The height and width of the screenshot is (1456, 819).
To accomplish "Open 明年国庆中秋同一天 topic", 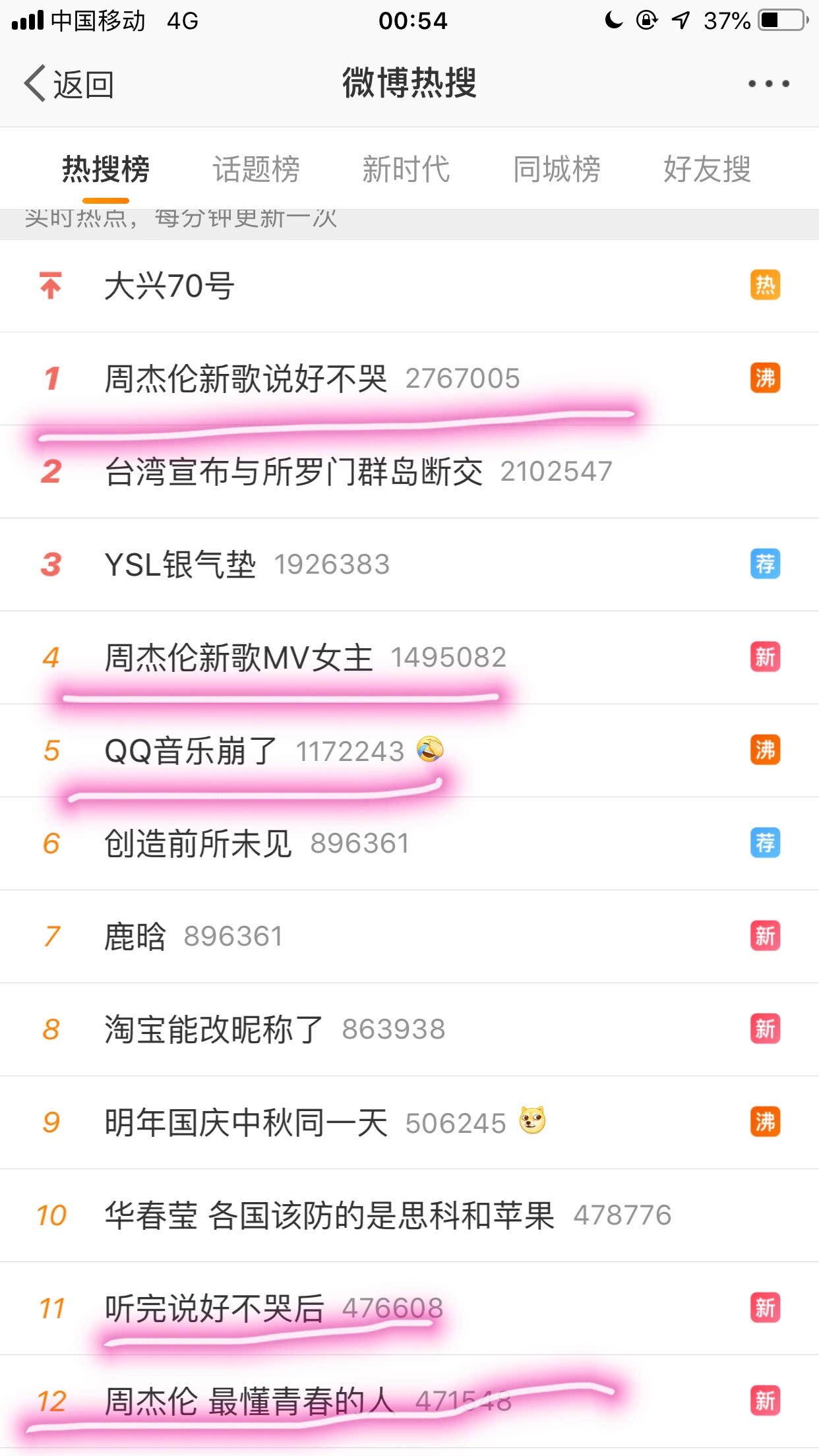I will [x=409, y=1122].
